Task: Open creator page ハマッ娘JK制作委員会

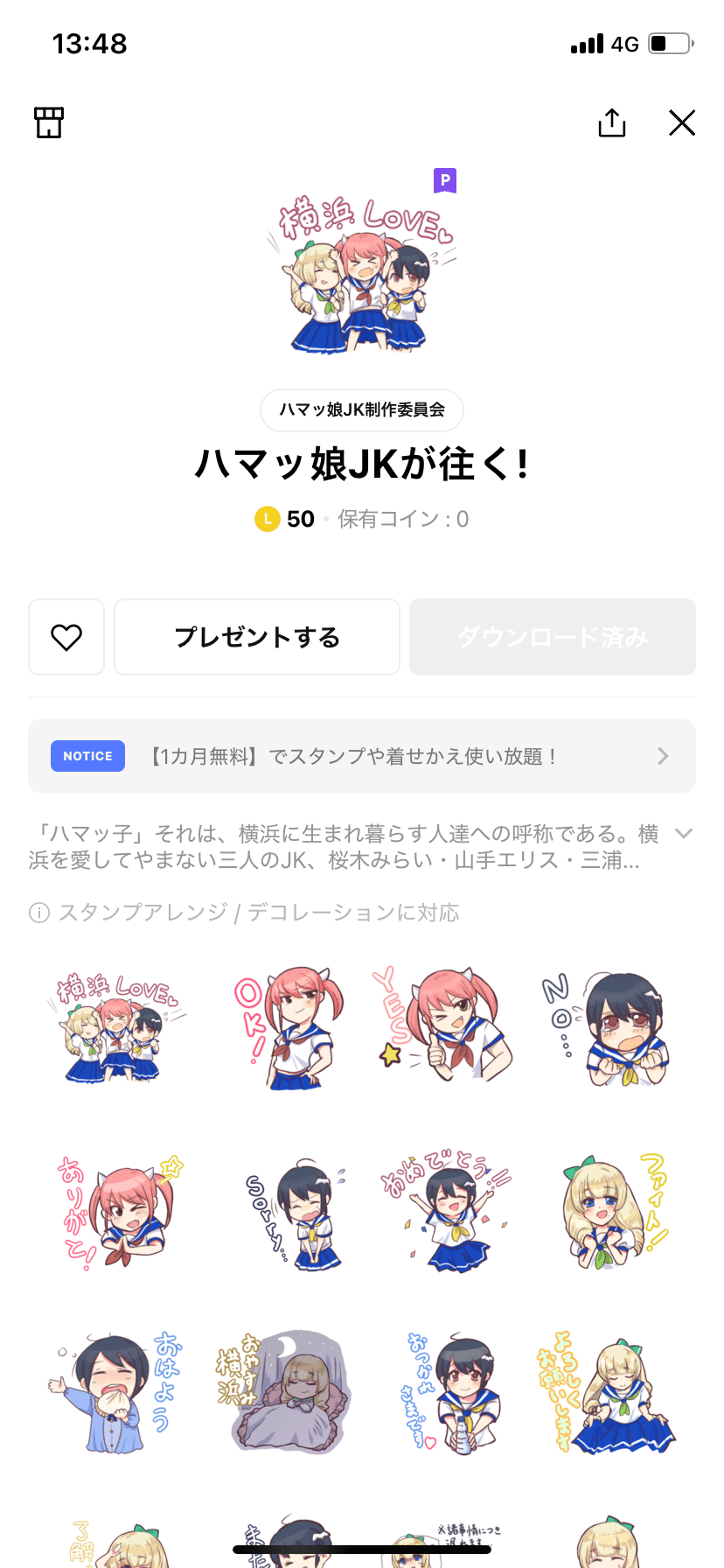Action: (x=361, y=409)
